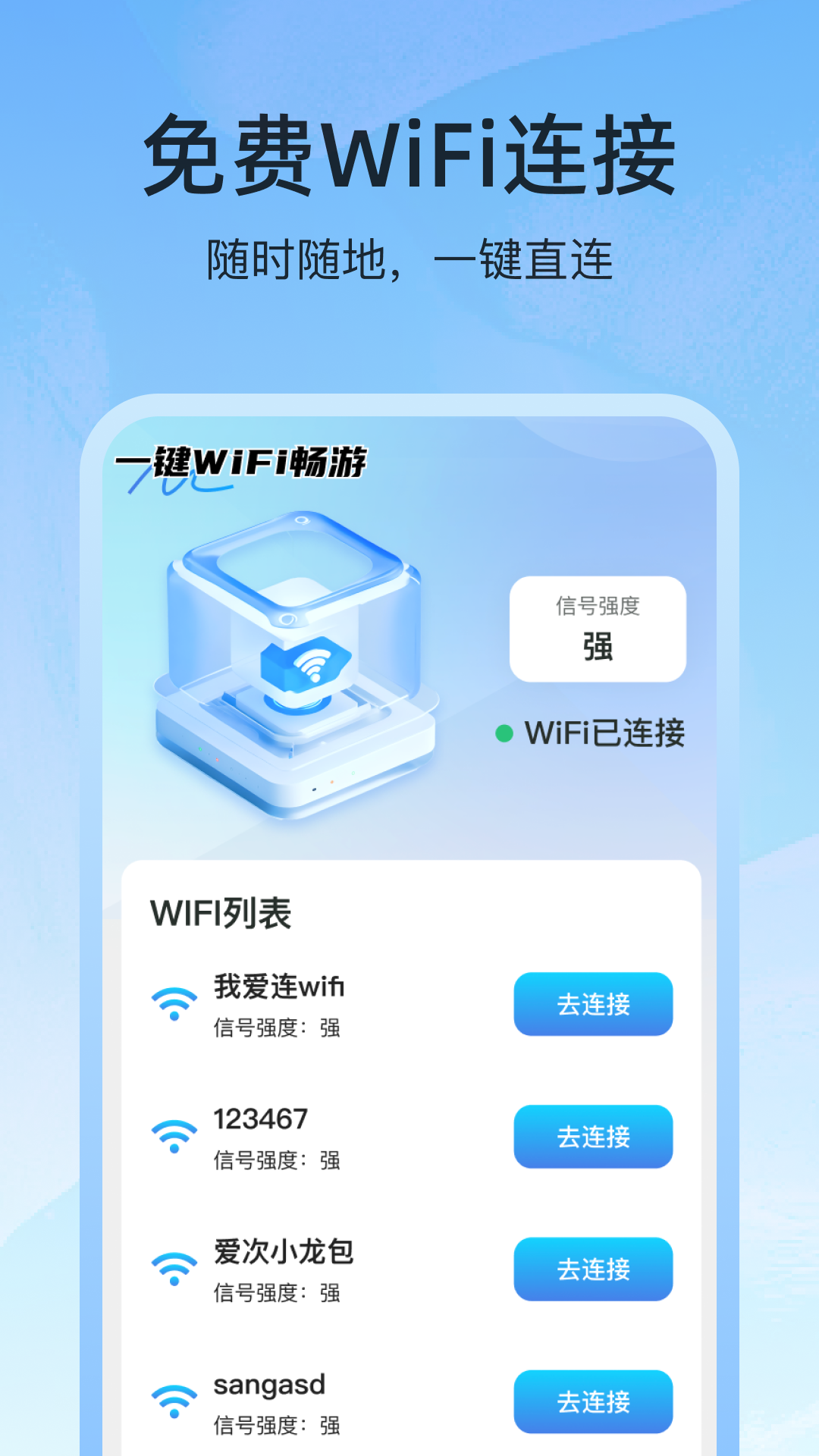Expand details for network 123467
The height and width of the screenshot is (1456, 819).
click(592, 1137)
